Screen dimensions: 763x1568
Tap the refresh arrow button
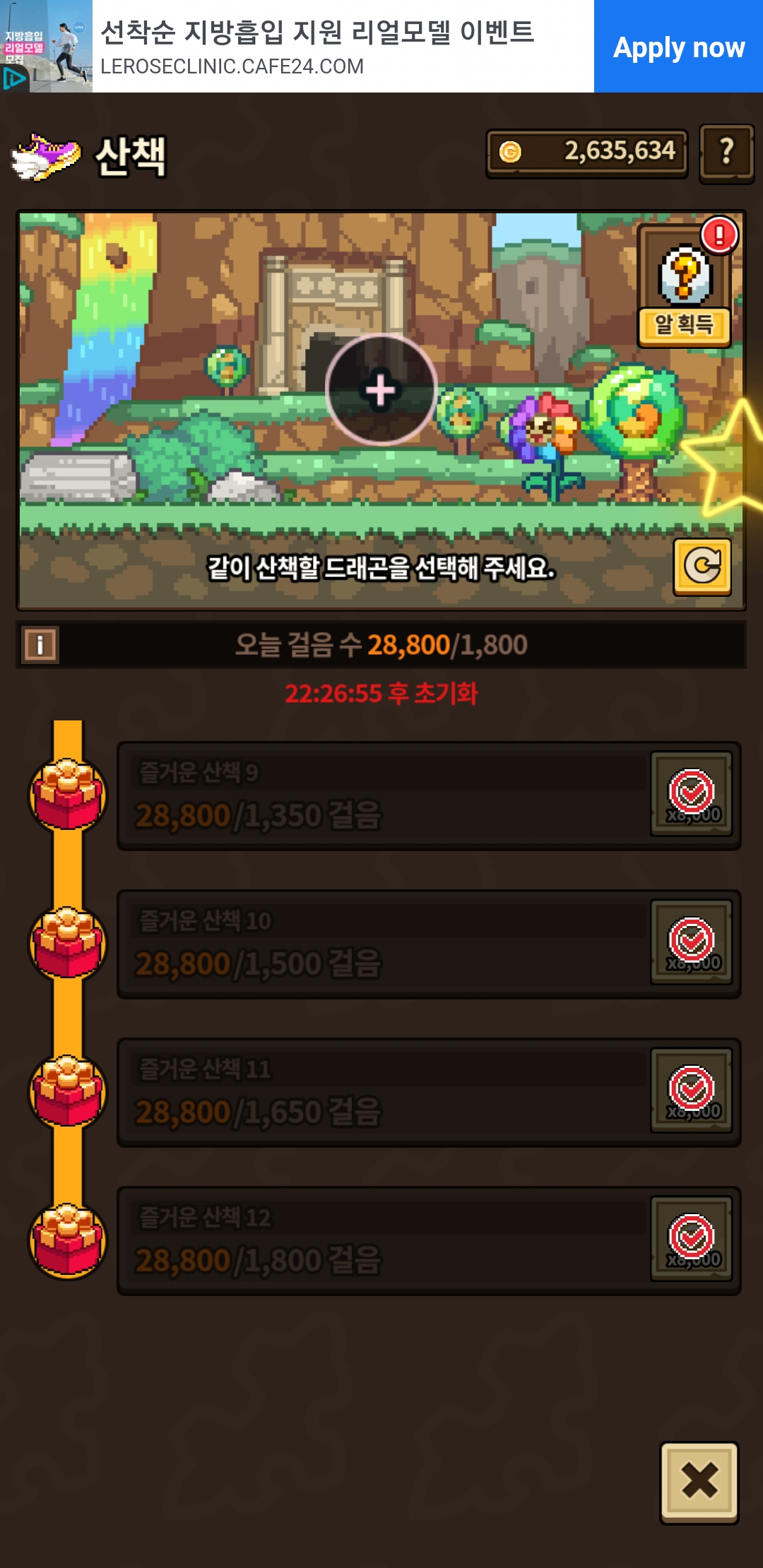click(x=702, y=566)
